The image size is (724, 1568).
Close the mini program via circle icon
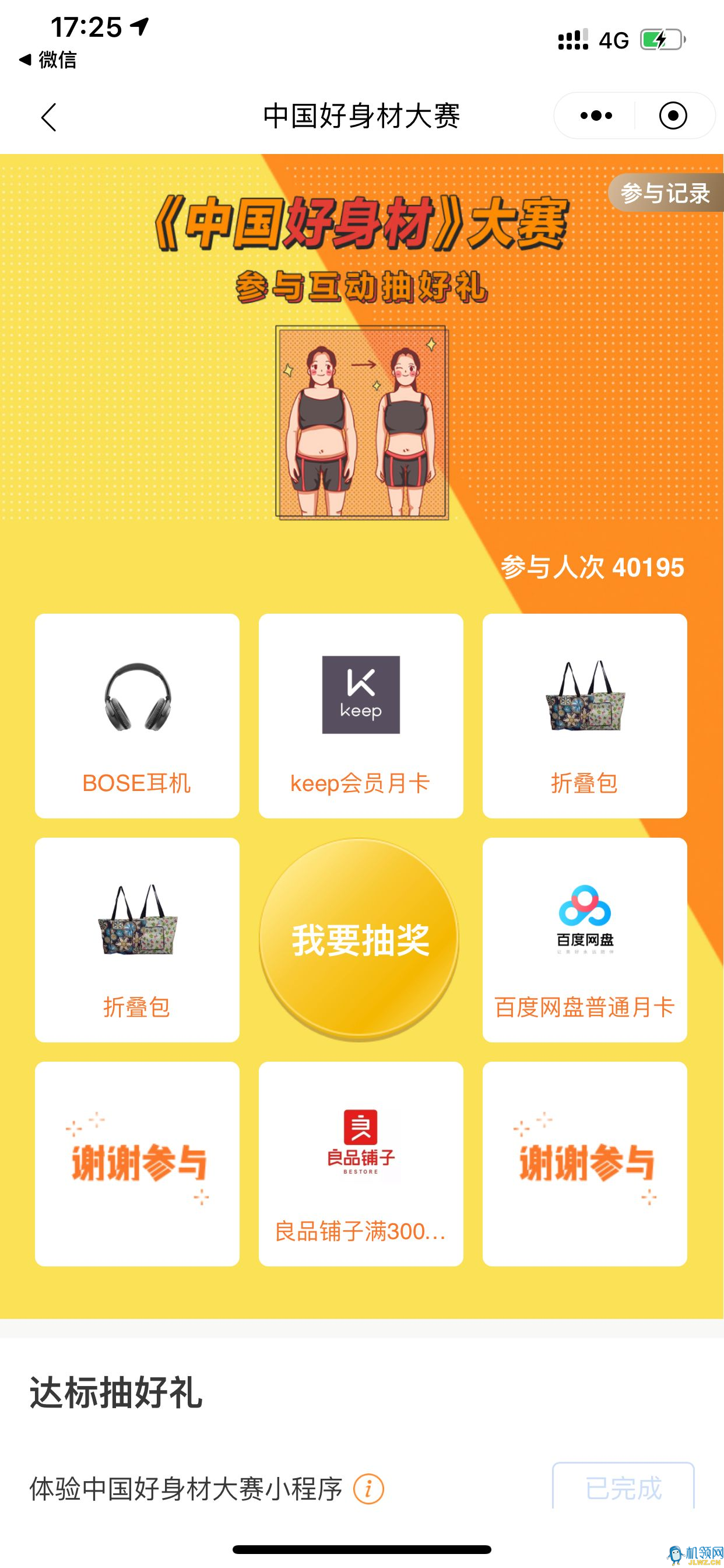673,116
